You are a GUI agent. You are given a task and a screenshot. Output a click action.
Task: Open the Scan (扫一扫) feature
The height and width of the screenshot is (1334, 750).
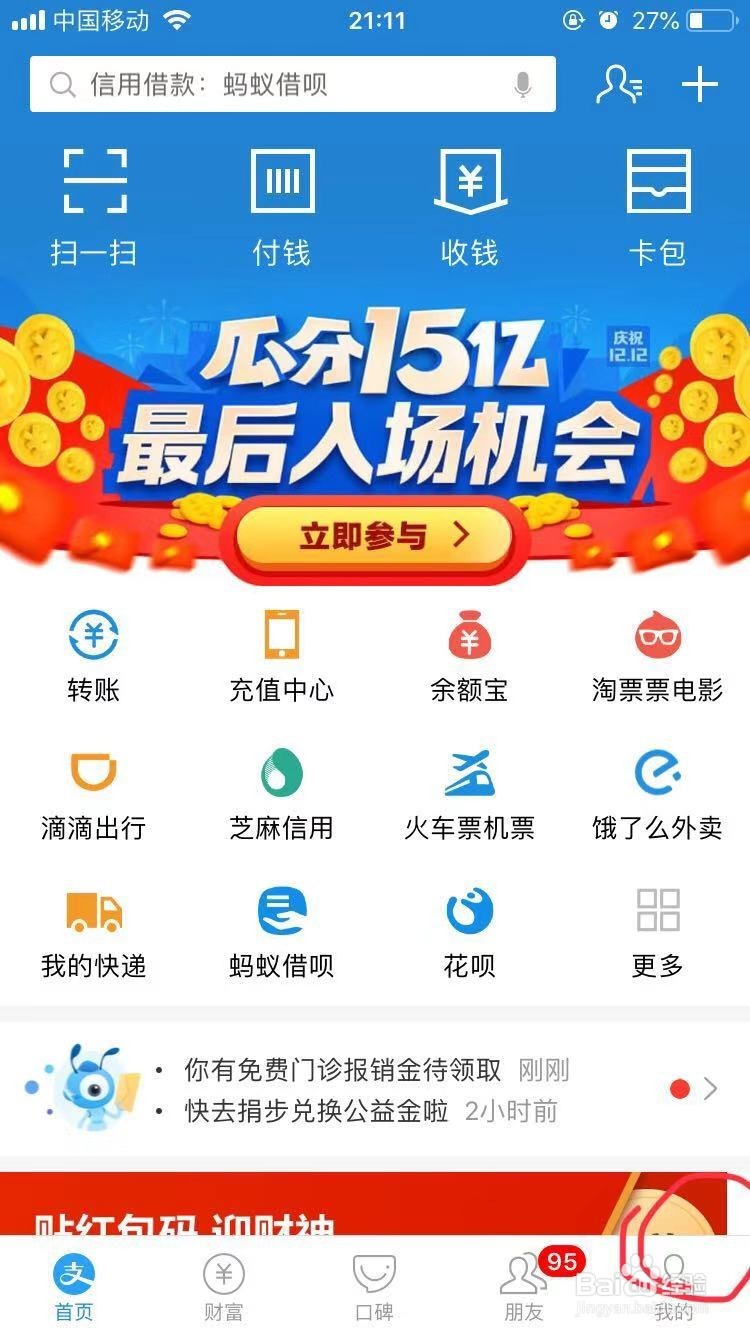(94, 200)
